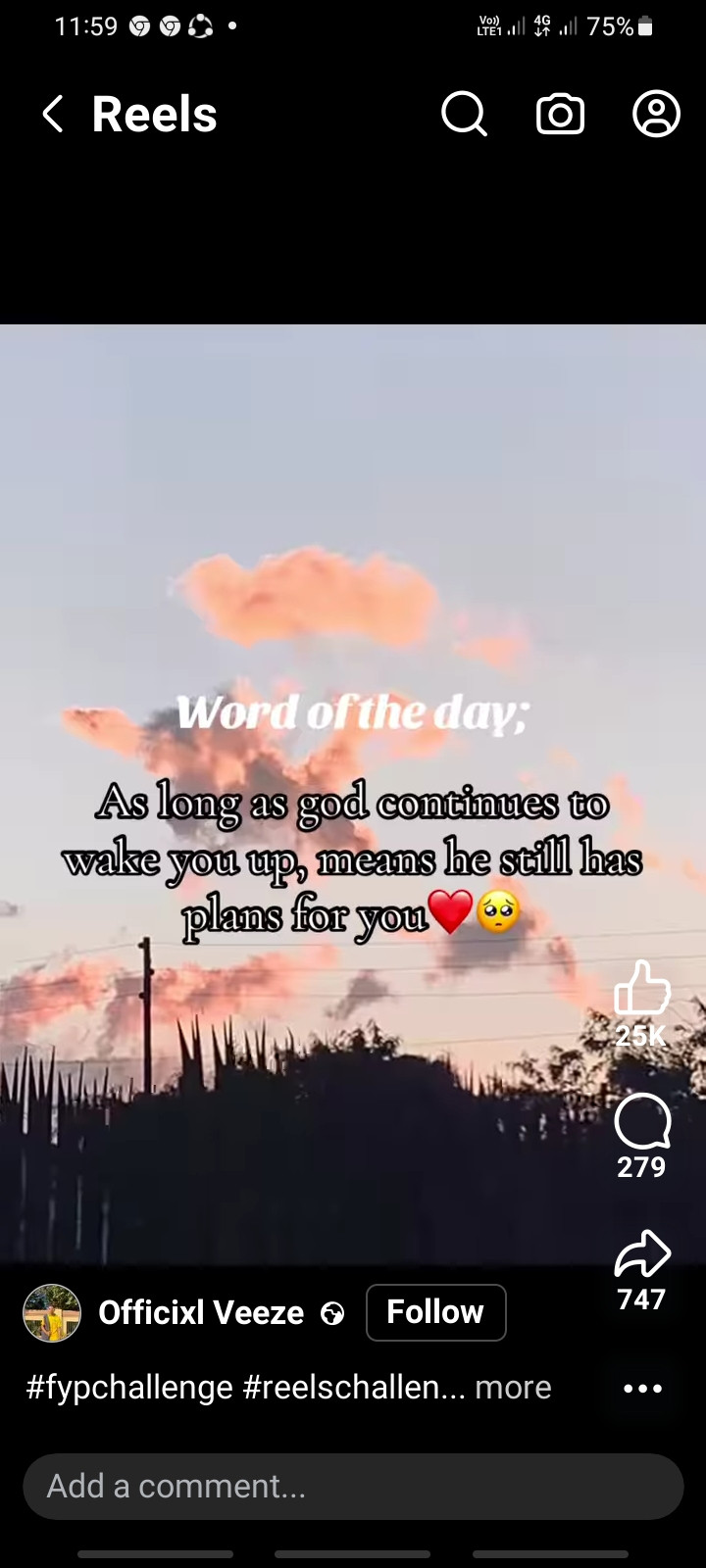The width and height of the screenshot is (706, 1568).
Task: Share this reel
Action: pyautogui.click(x=641, y=1253)
